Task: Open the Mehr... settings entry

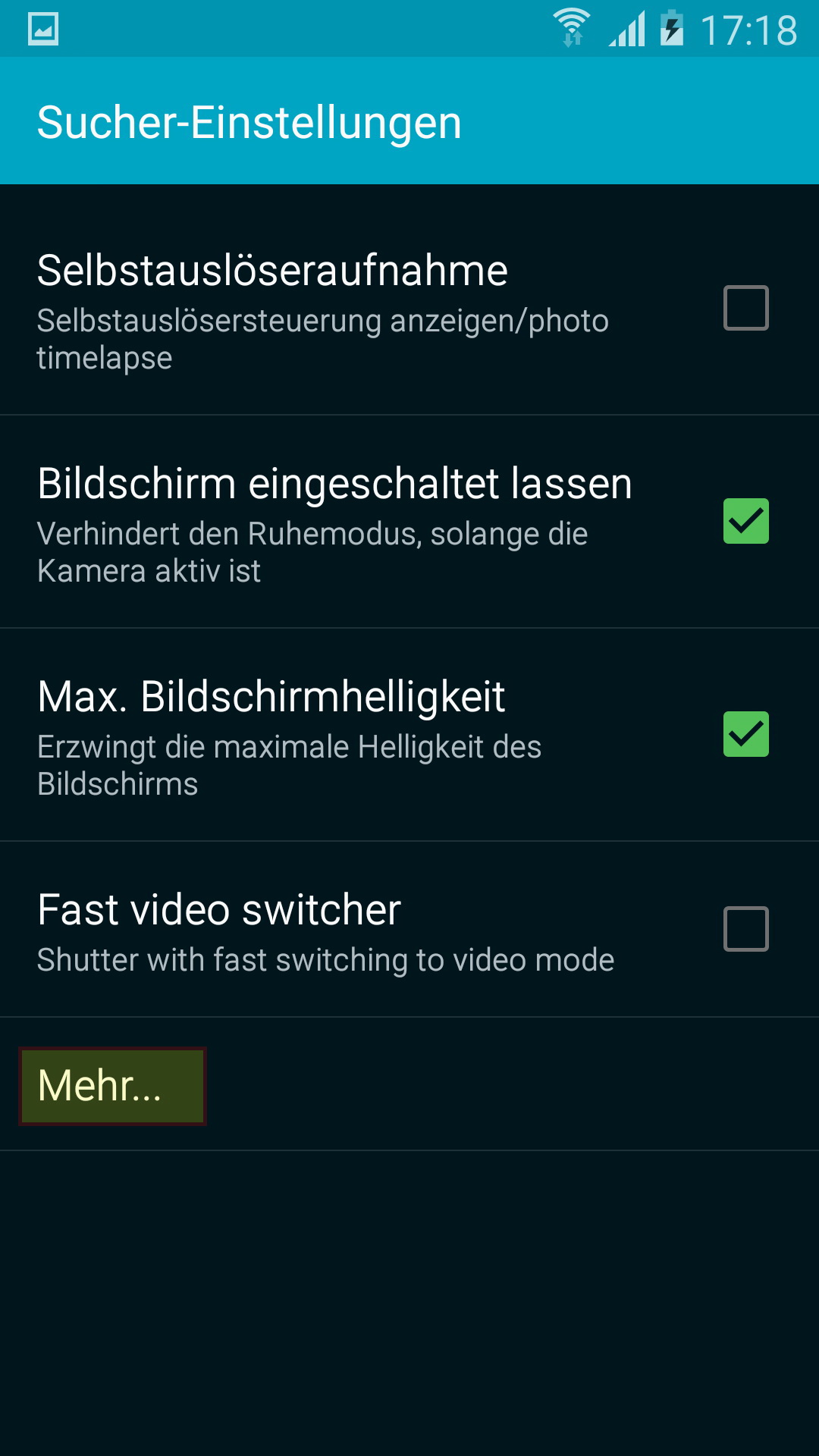Action: point(112,1086)
